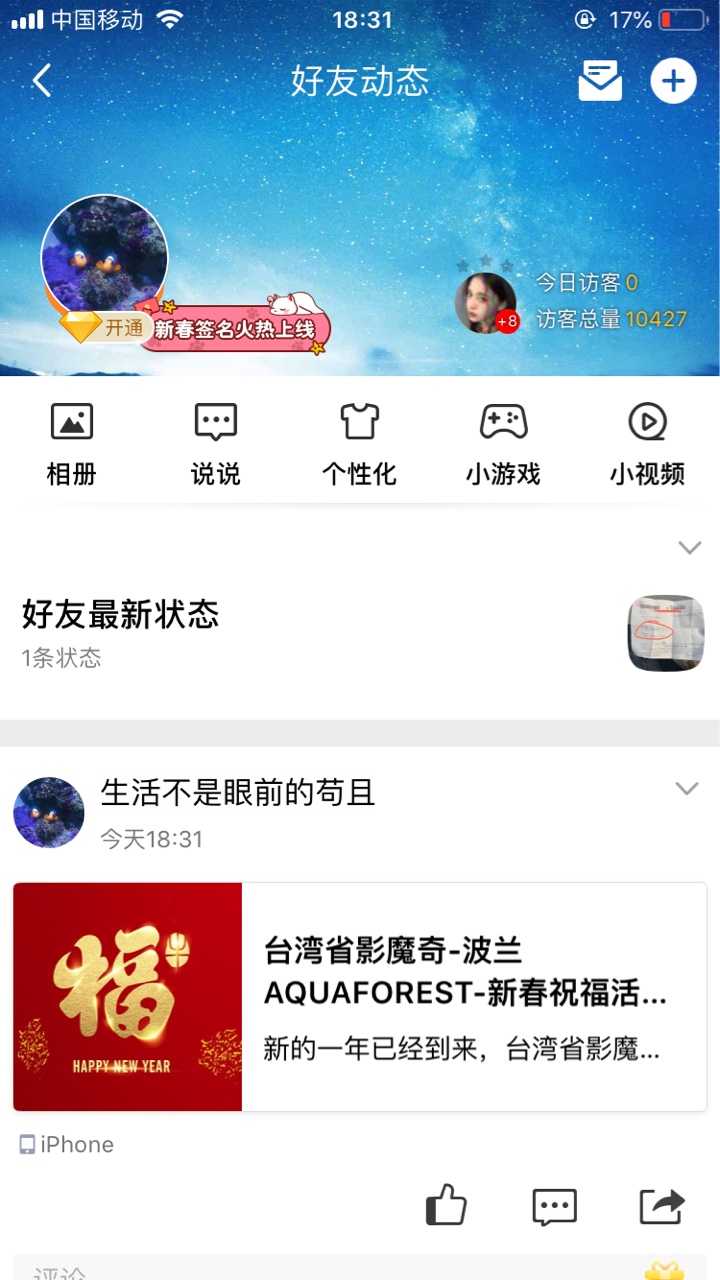Collapse the 好友最新状态 section
The width and height of the screenshot is (720, 1280).
pos(689,547)
